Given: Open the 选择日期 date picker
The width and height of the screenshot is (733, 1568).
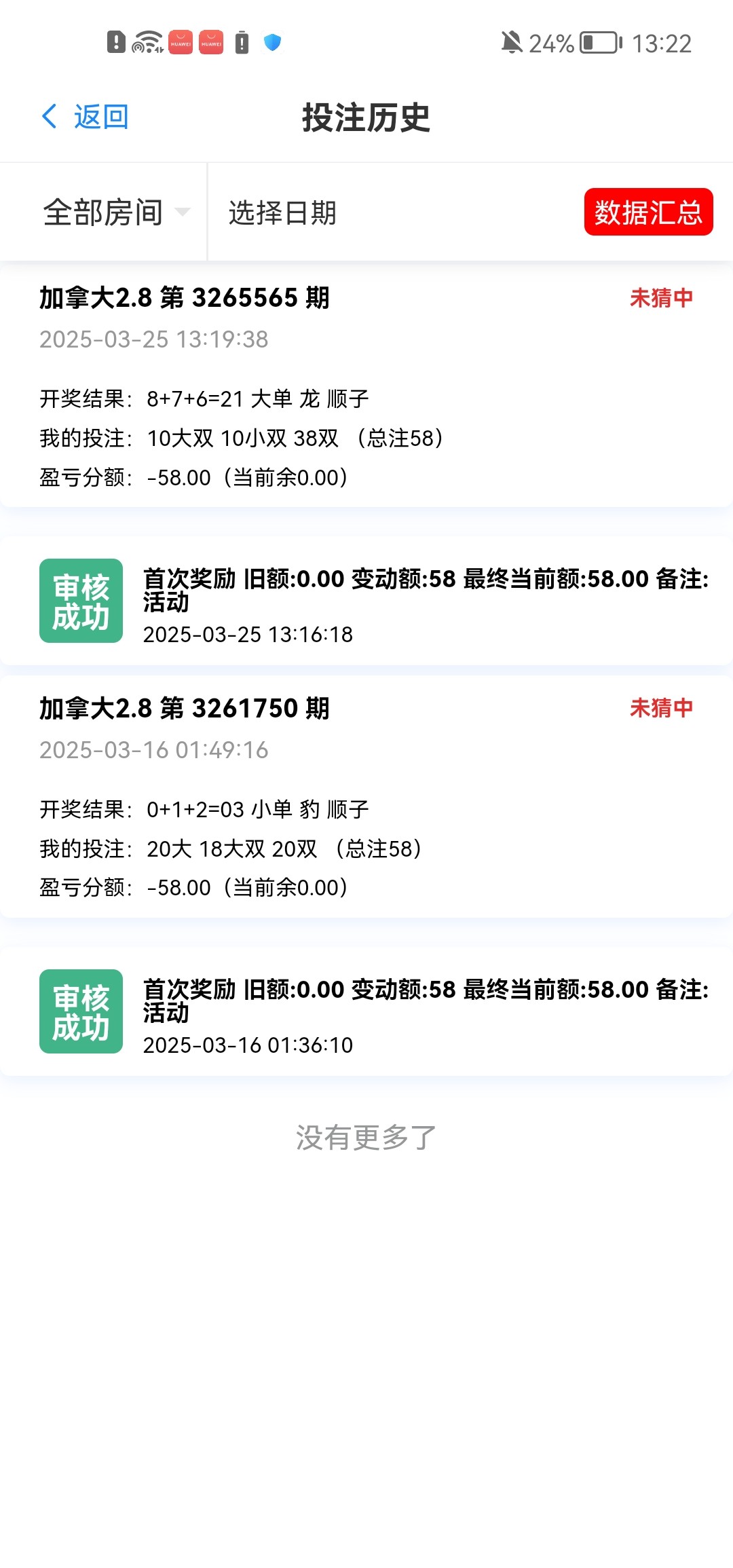Looking at the screenshot, I should point(282,212).
